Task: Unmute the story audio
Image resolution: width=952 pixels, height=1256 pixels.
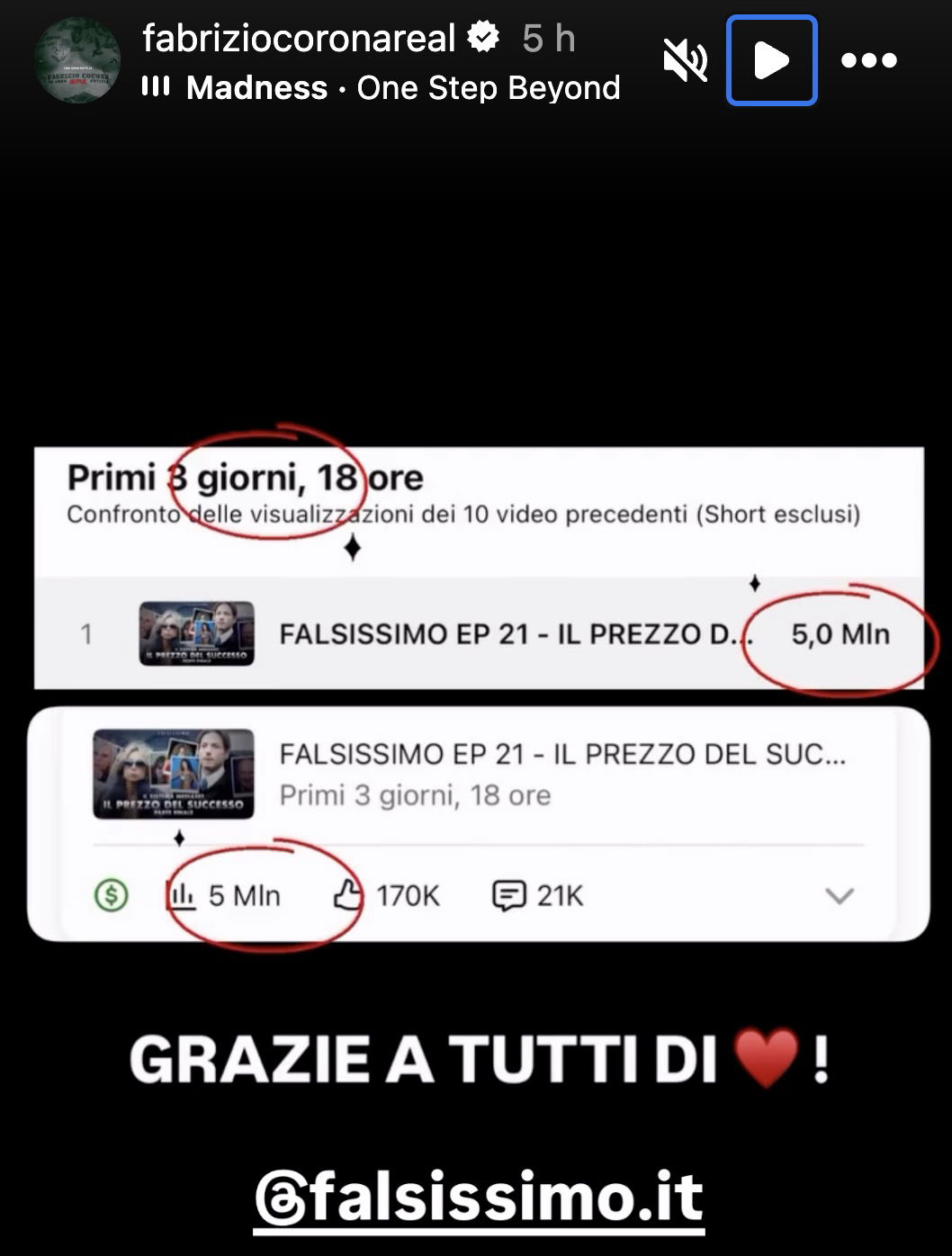Action: click(x=685, y=60)
